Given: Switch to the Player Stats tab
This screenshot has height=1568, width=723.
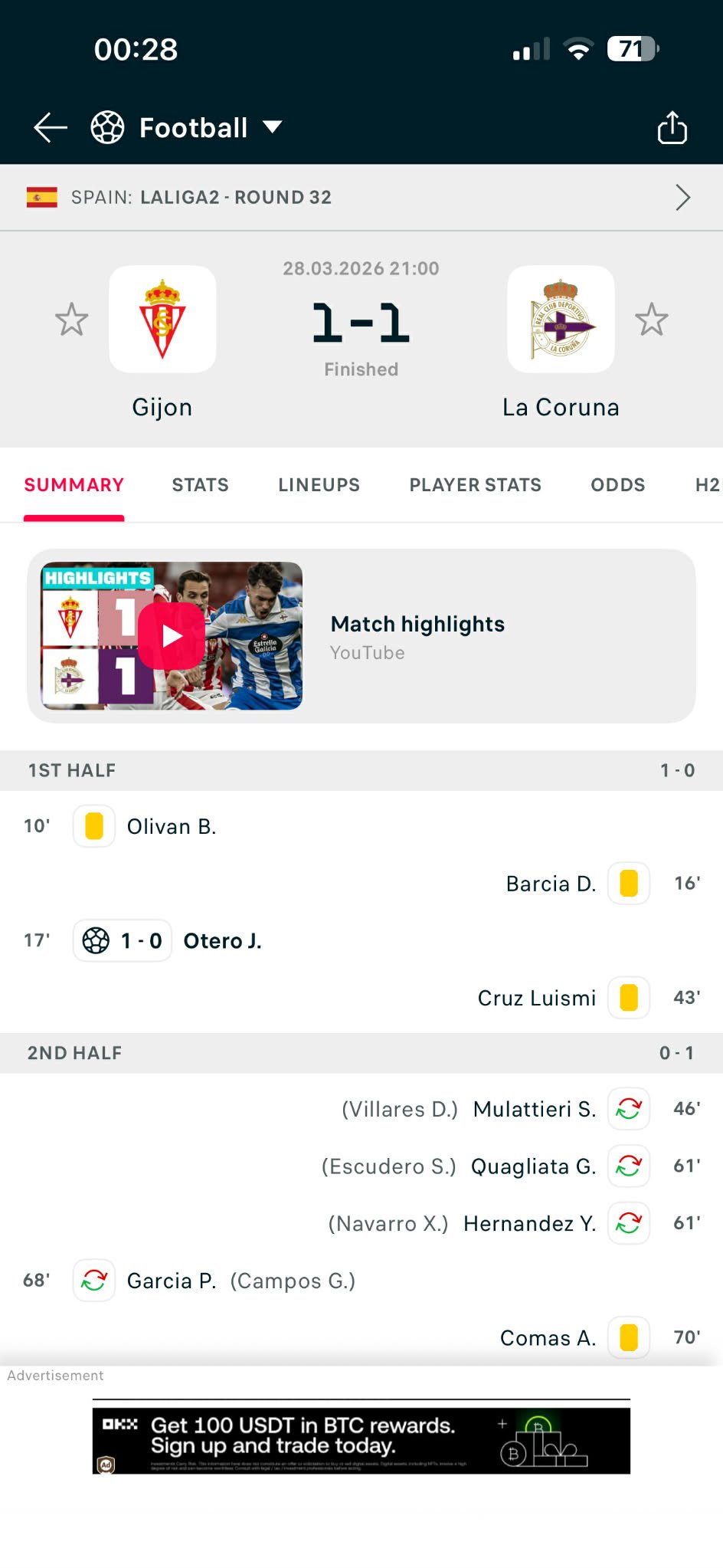Looking at the screenshot, I should [475, 485].
